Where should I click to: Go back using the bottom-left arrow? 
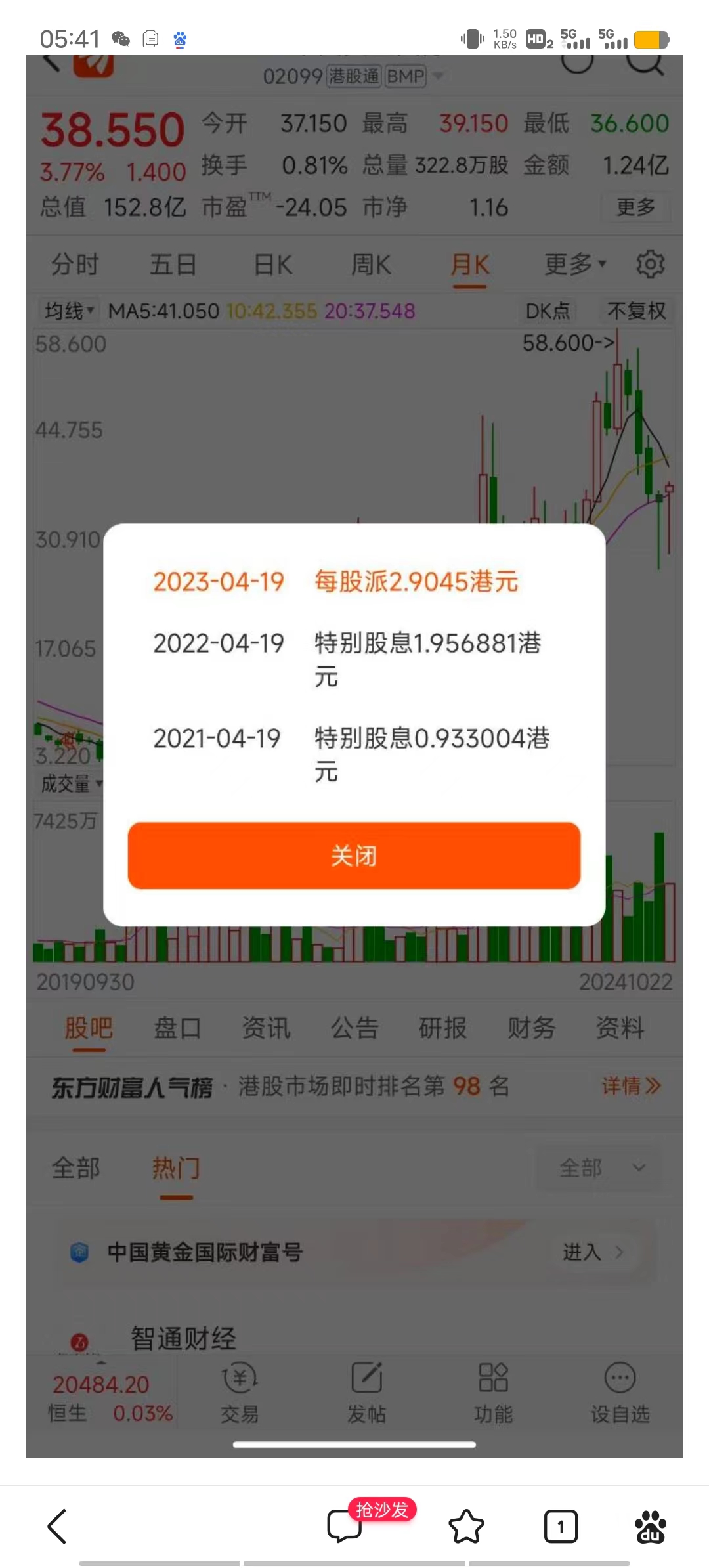click(58, 1526)
